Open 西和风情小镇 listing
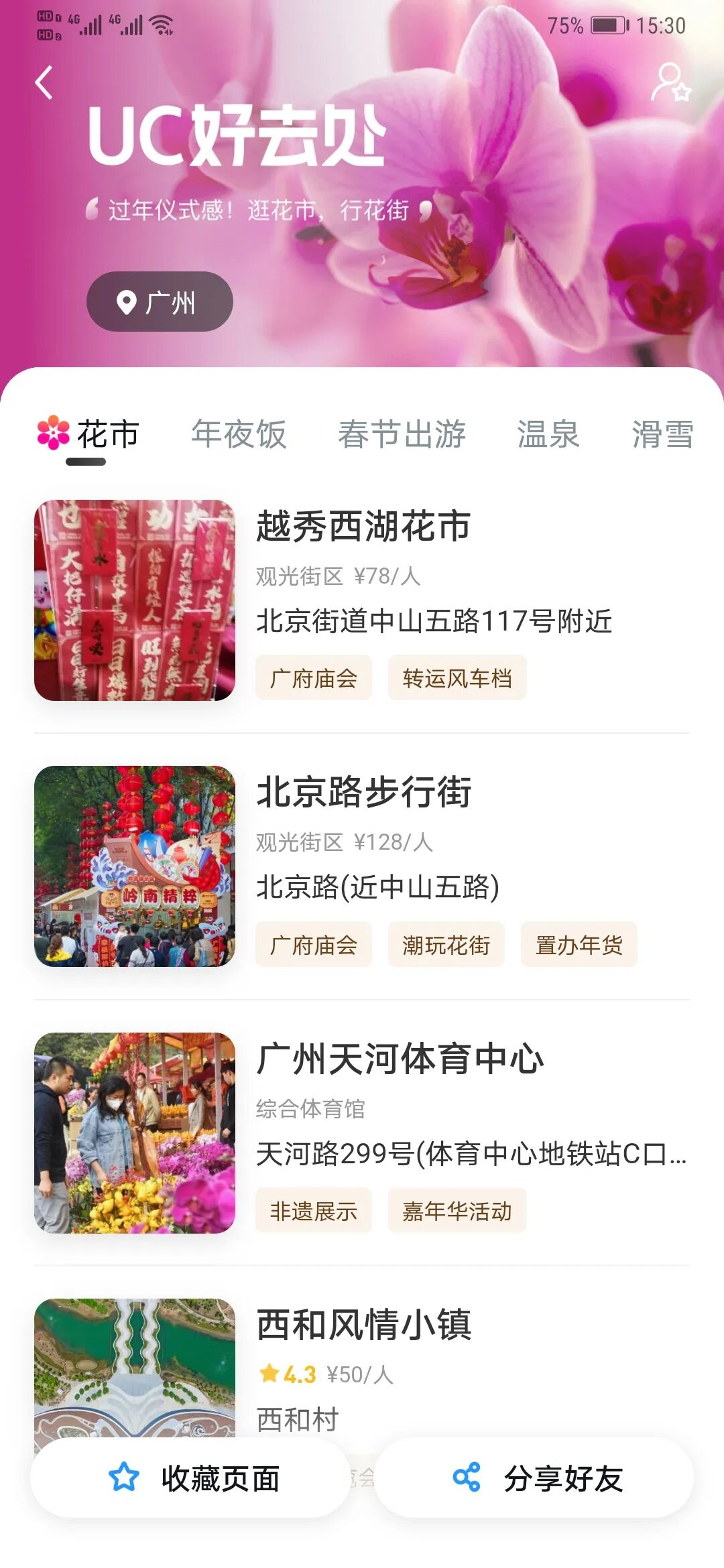 362,1367
